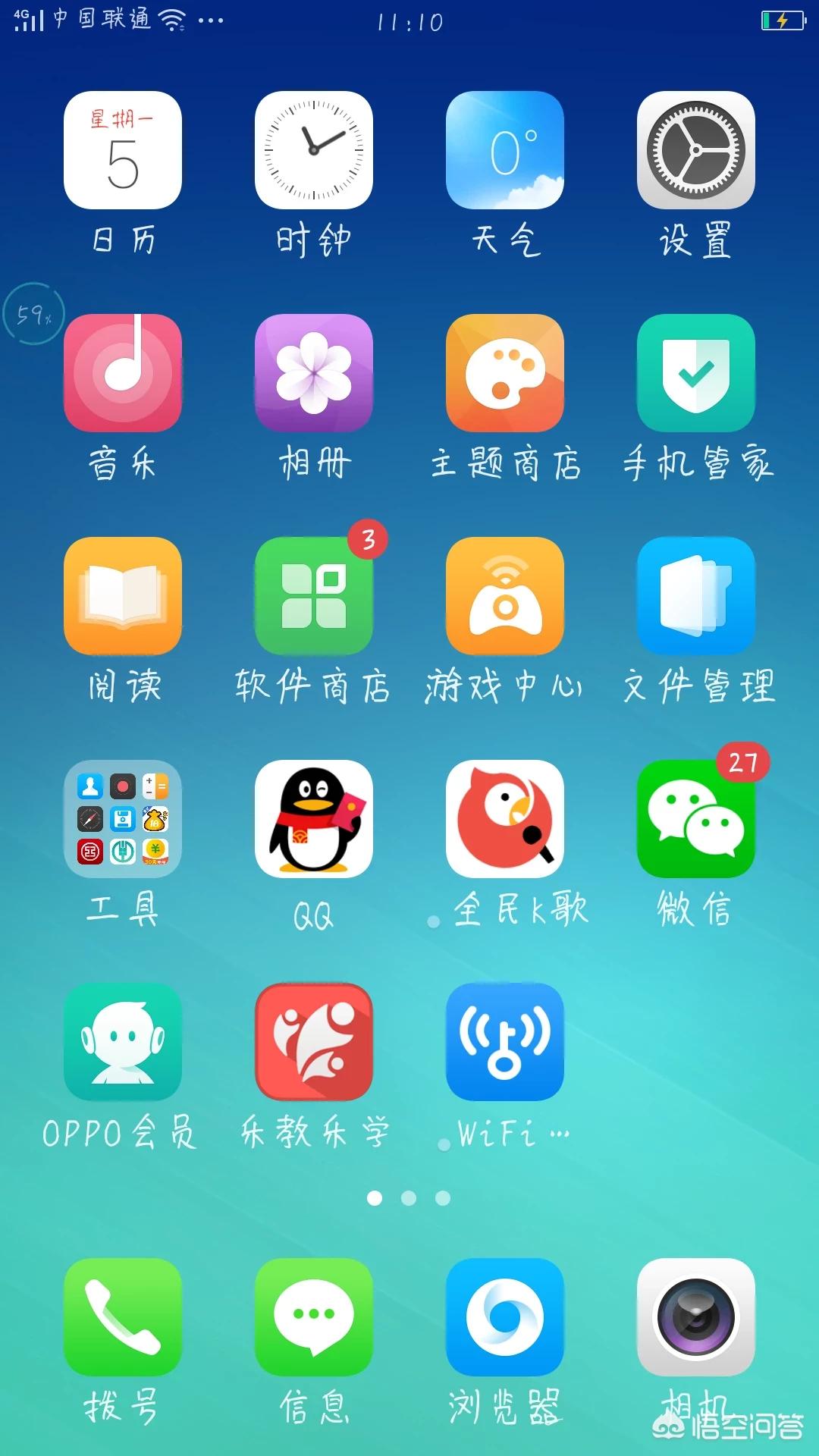Image resolution: width=819 pixels, height=1456 pixels.
Task: Open 文件管理 file manager
Action: 696,596
